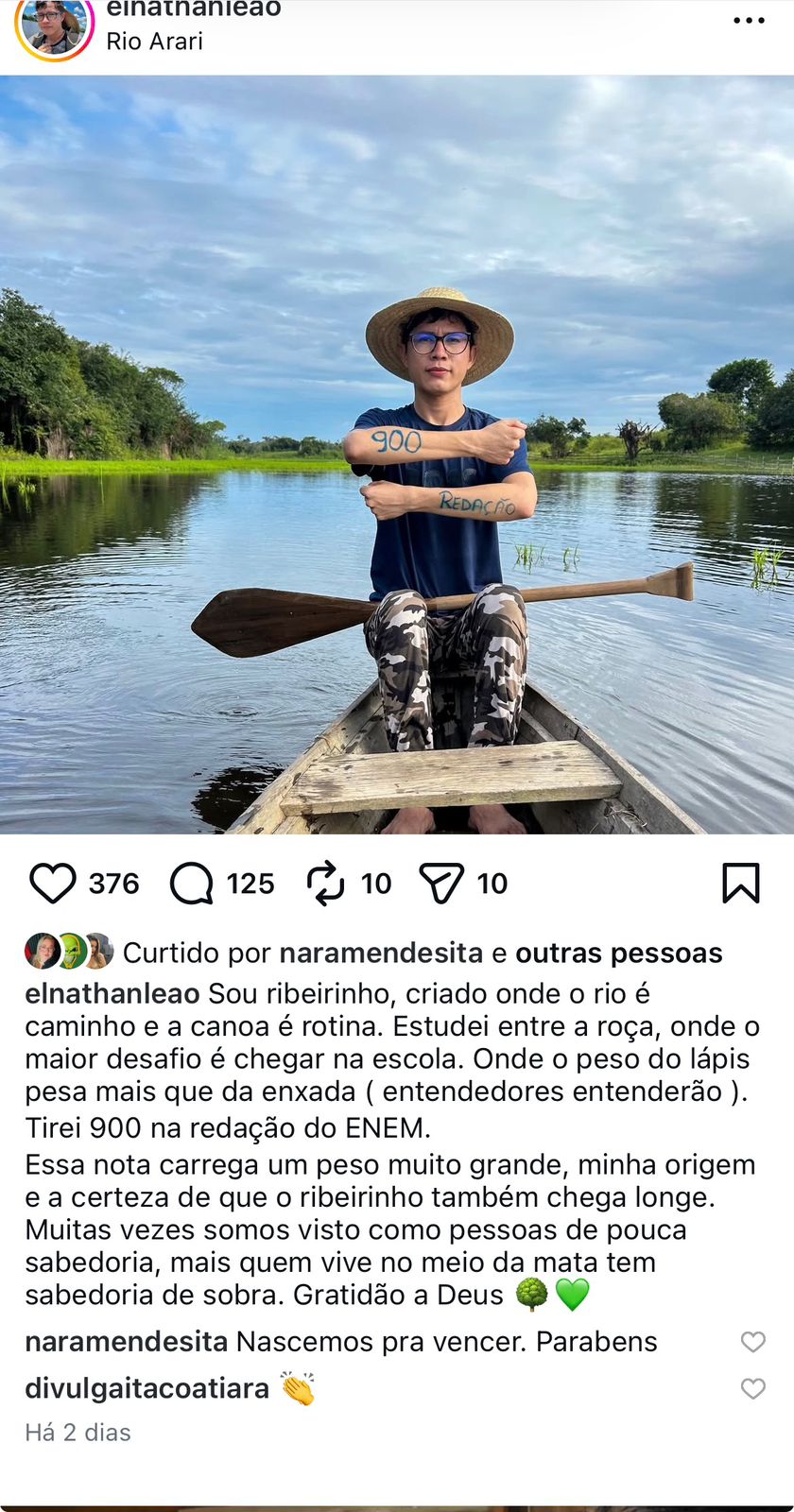Open the boat photo of the post
Screen dimensions: 794x1512
tap(397, 454)
